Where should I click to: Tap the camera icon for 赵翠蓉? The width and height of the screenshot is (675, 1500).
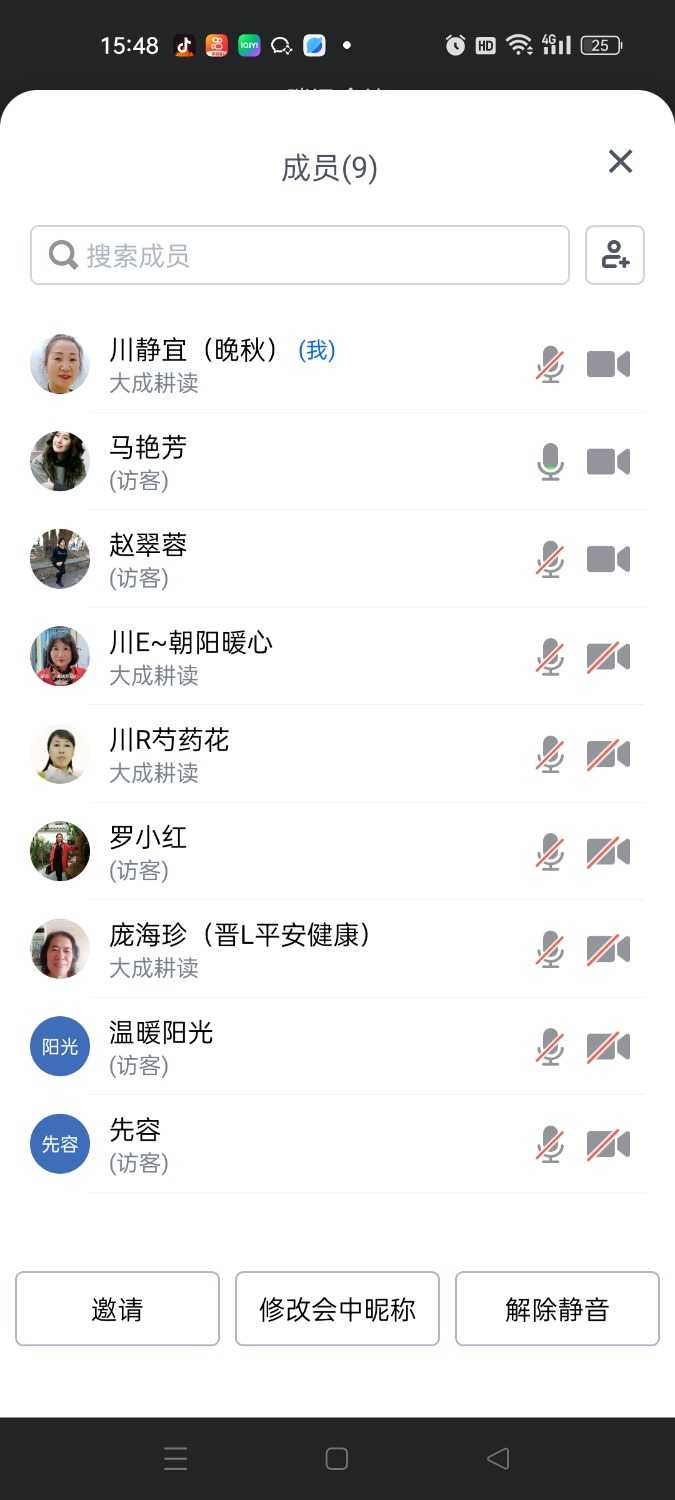608,559
